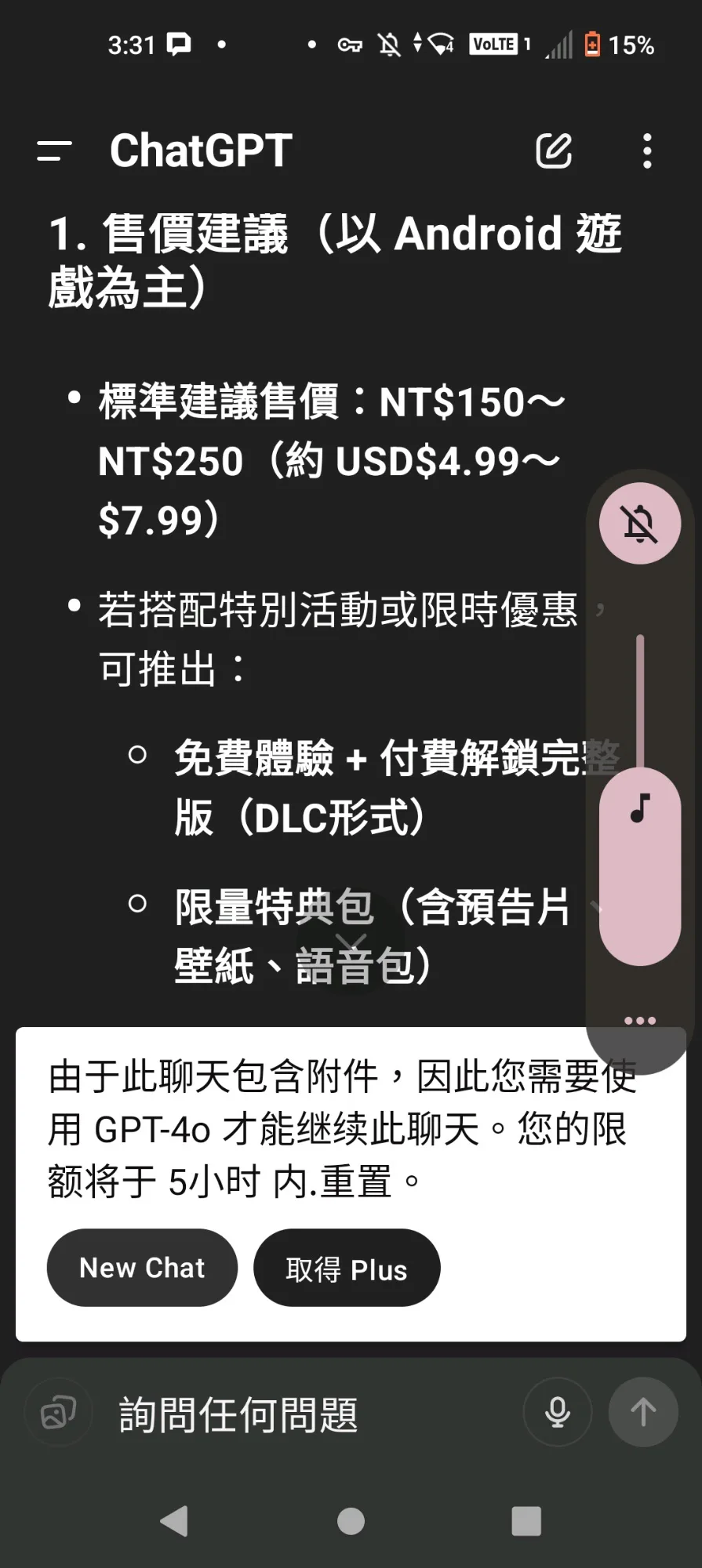702x1568 pixels.
Task: Open the sidebar drawer menu
Action: coord(54,151)
